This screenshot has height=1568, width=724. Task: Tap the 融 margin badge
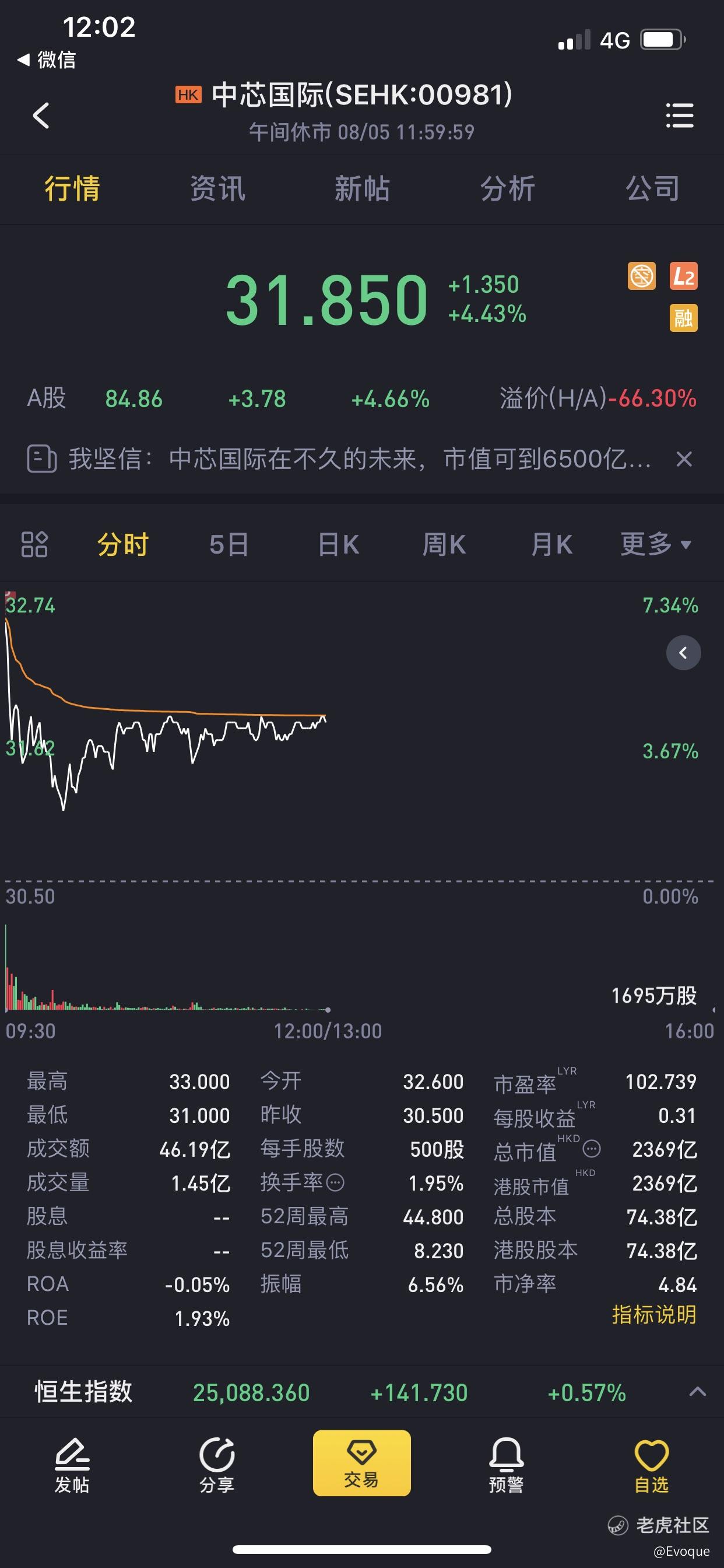pos(683,318)
